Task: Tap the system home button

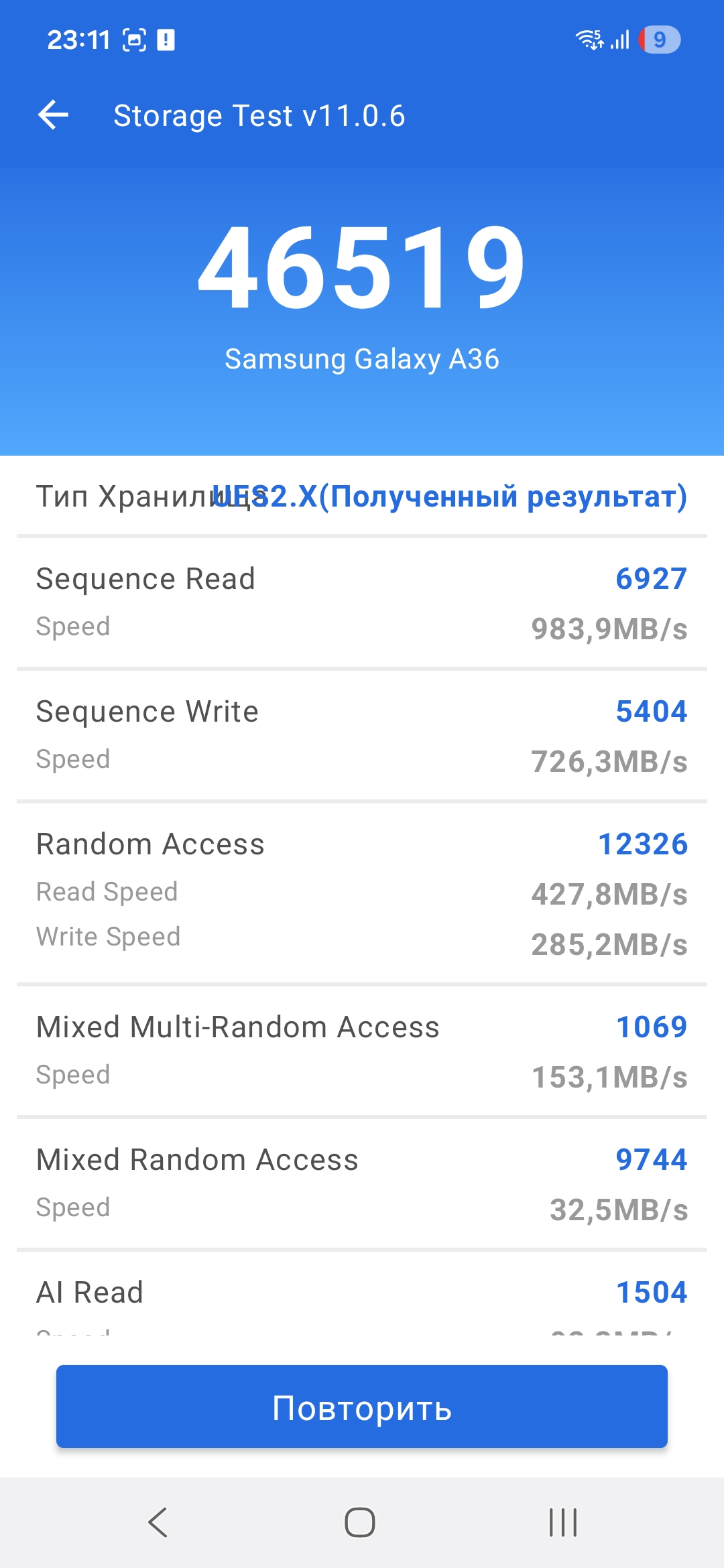Action: click(360, 1522)
